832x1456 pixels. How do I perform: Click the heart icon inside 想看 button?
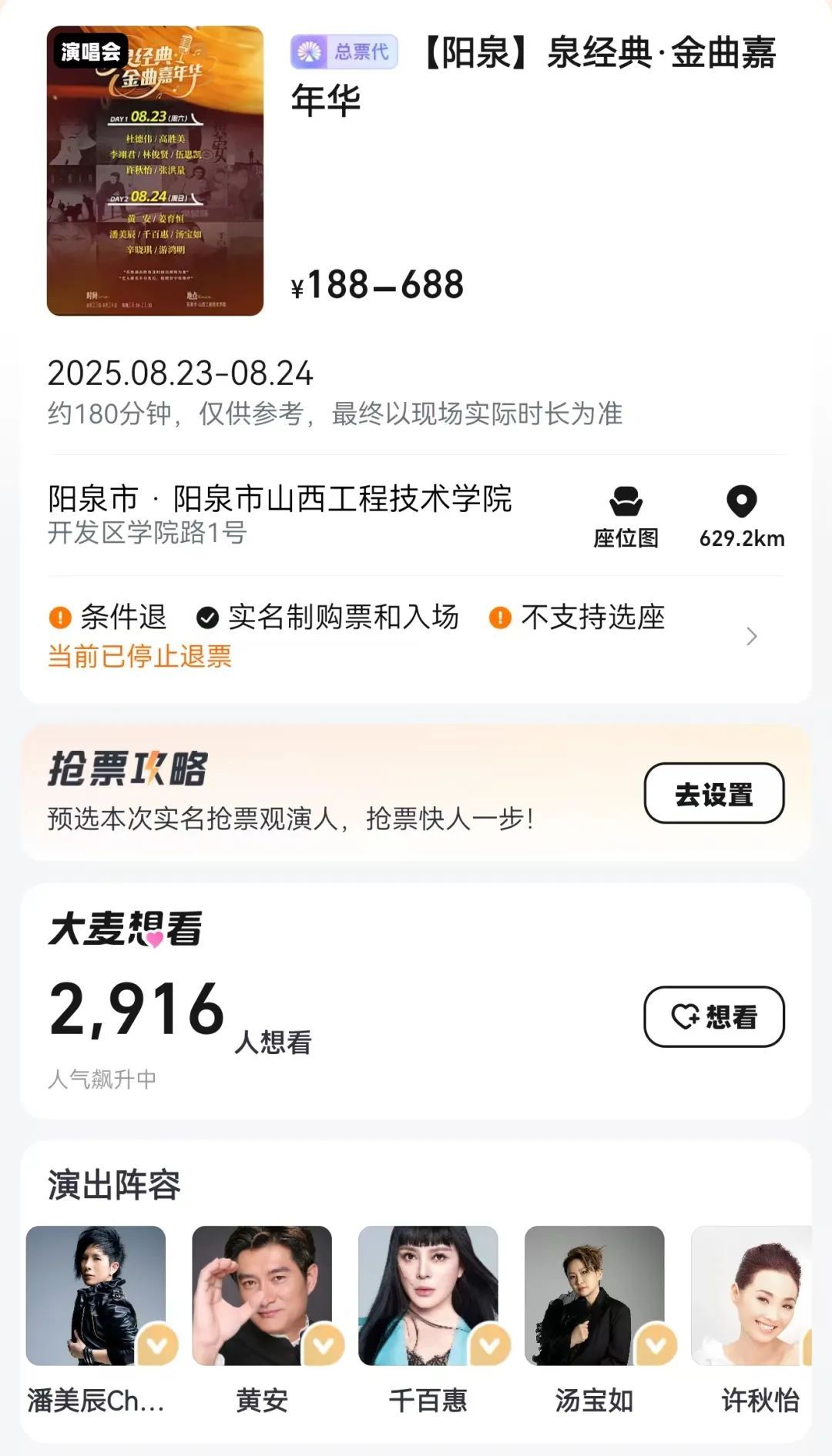point(686,1016)
